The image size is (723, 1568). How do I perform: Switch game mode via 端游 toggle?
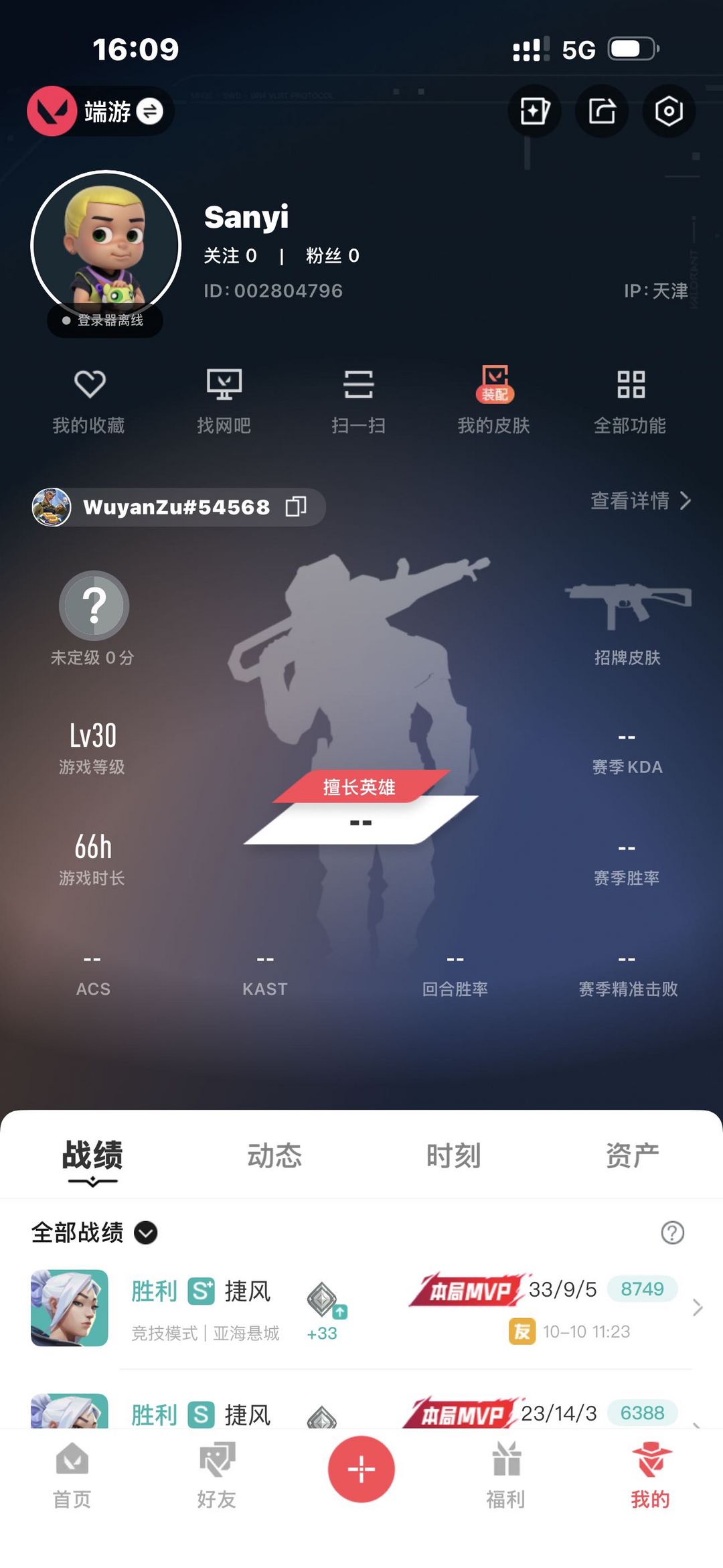[x=149, y=111]
